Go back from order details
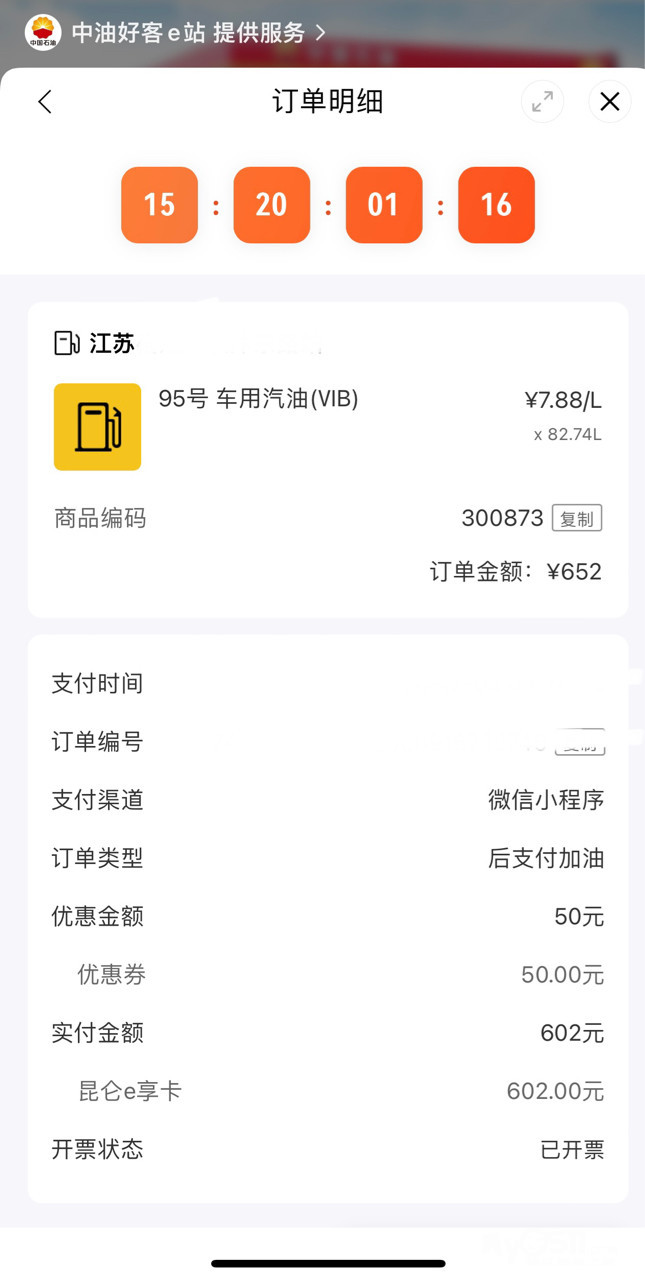The image size is (645, 1280). click(44, 101)
